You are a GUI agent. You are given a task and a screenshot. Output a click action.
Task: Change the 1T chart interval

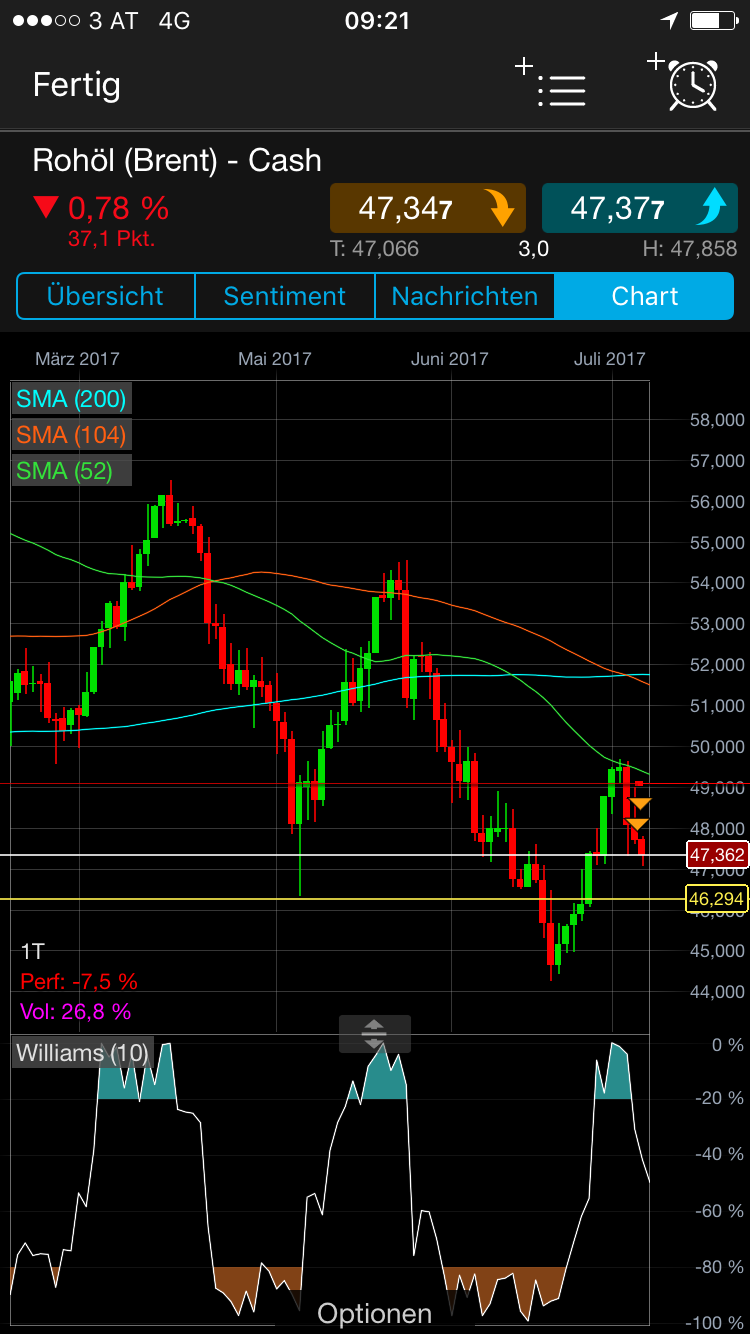point(33,951)
